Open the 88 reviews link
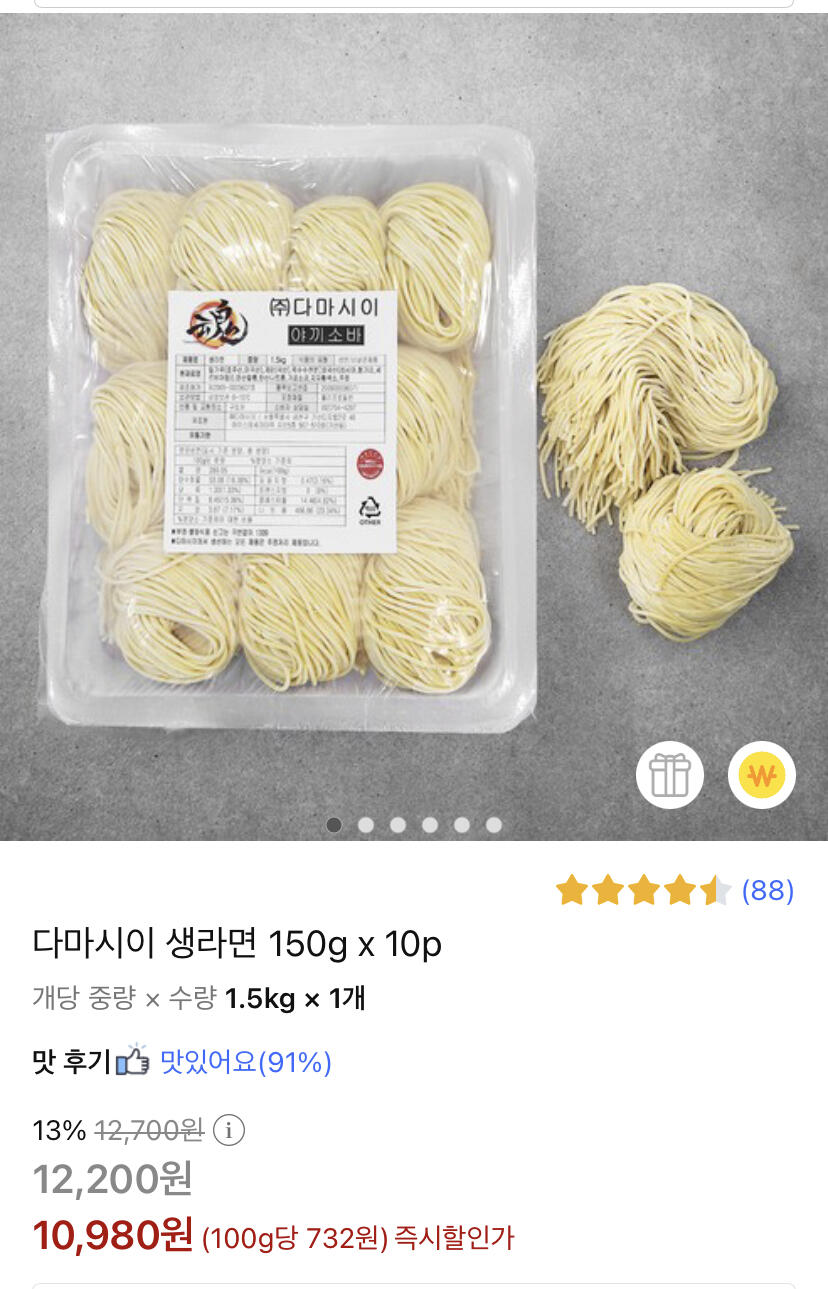Image resolution: width=828 pixels, height=1289 pixels. tap(767, 890)
